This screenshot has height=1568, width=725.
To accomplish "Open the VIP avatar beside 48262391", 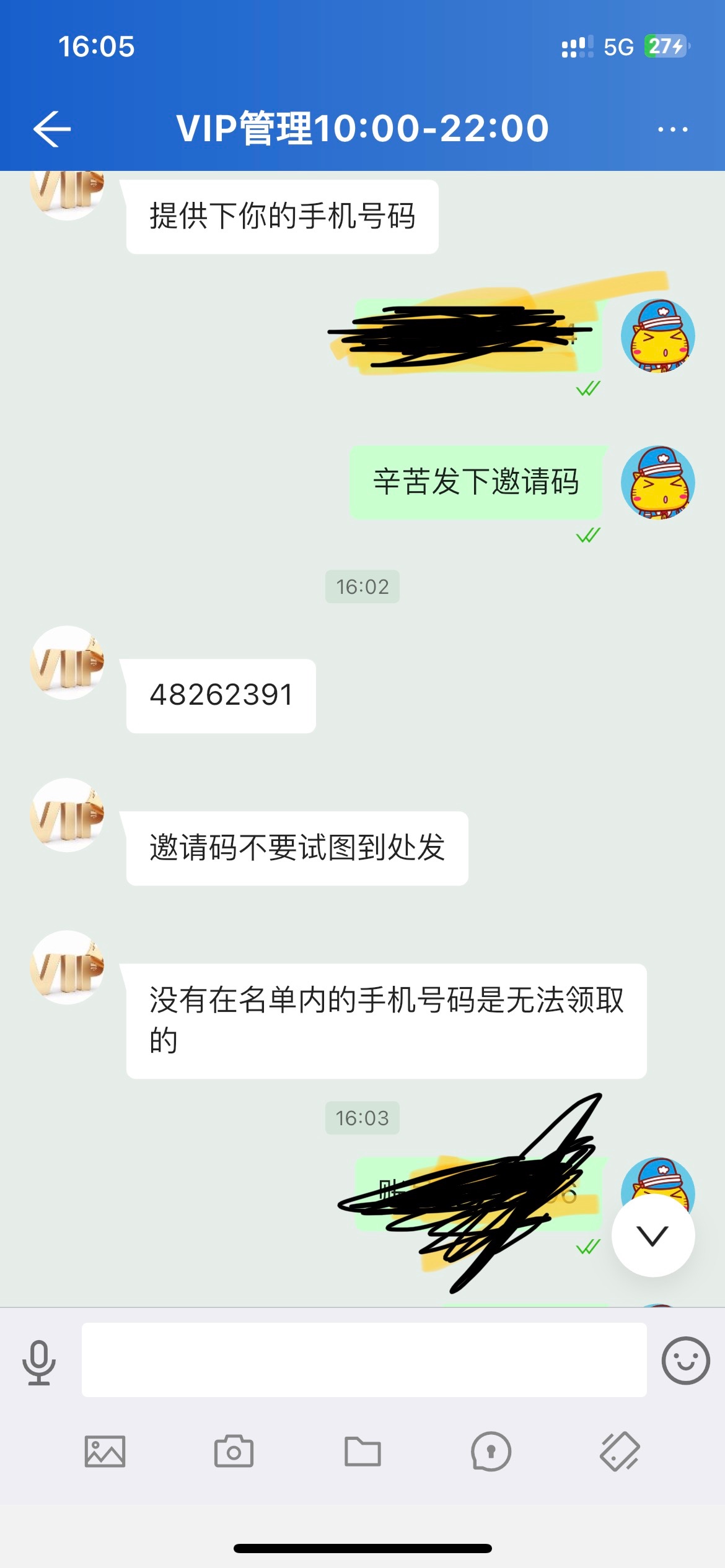I will point(67,663).
